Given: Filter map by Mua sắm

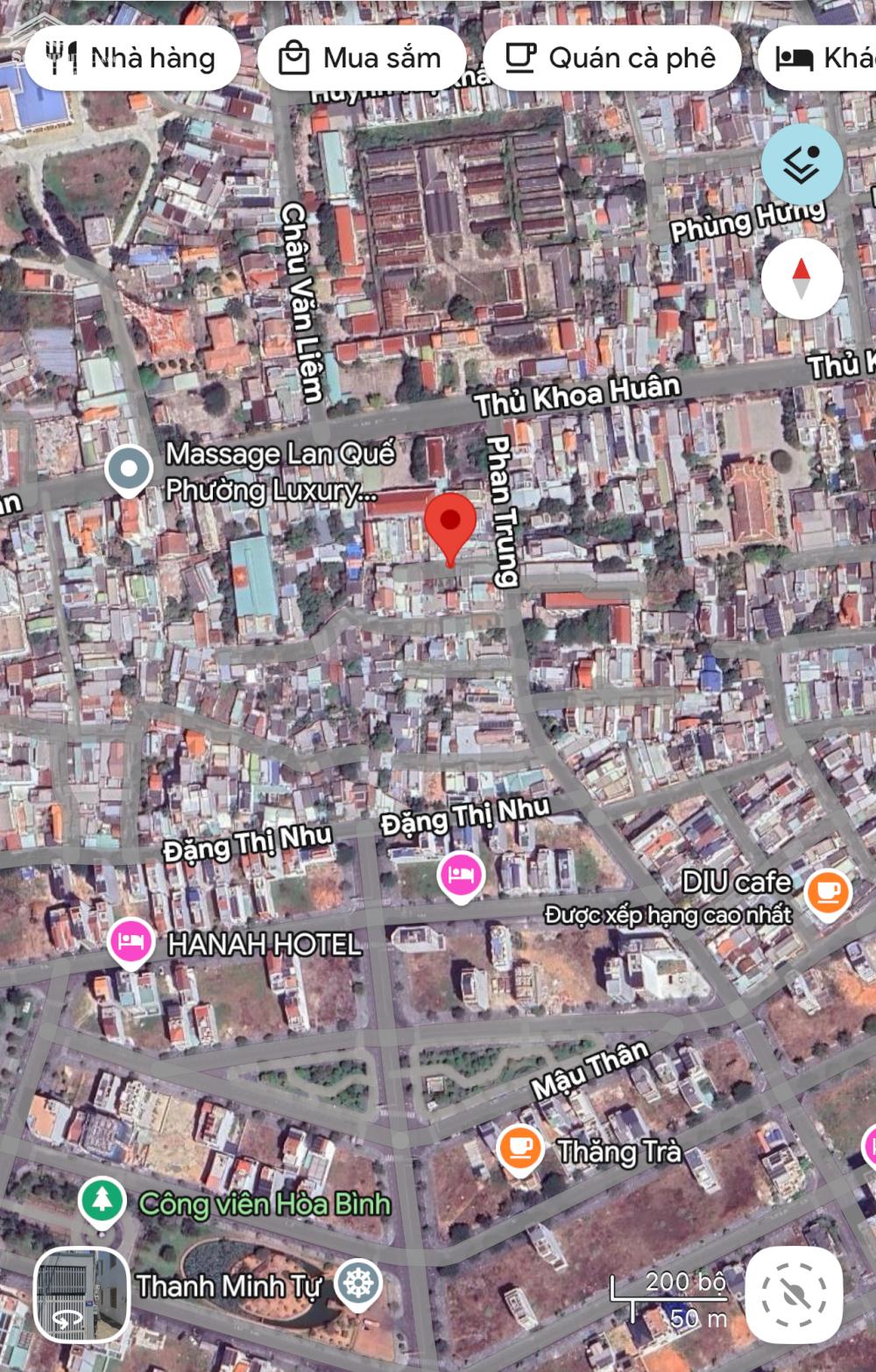Looking at the screenshot, I should pyautogui.click(x=361, y=59).
